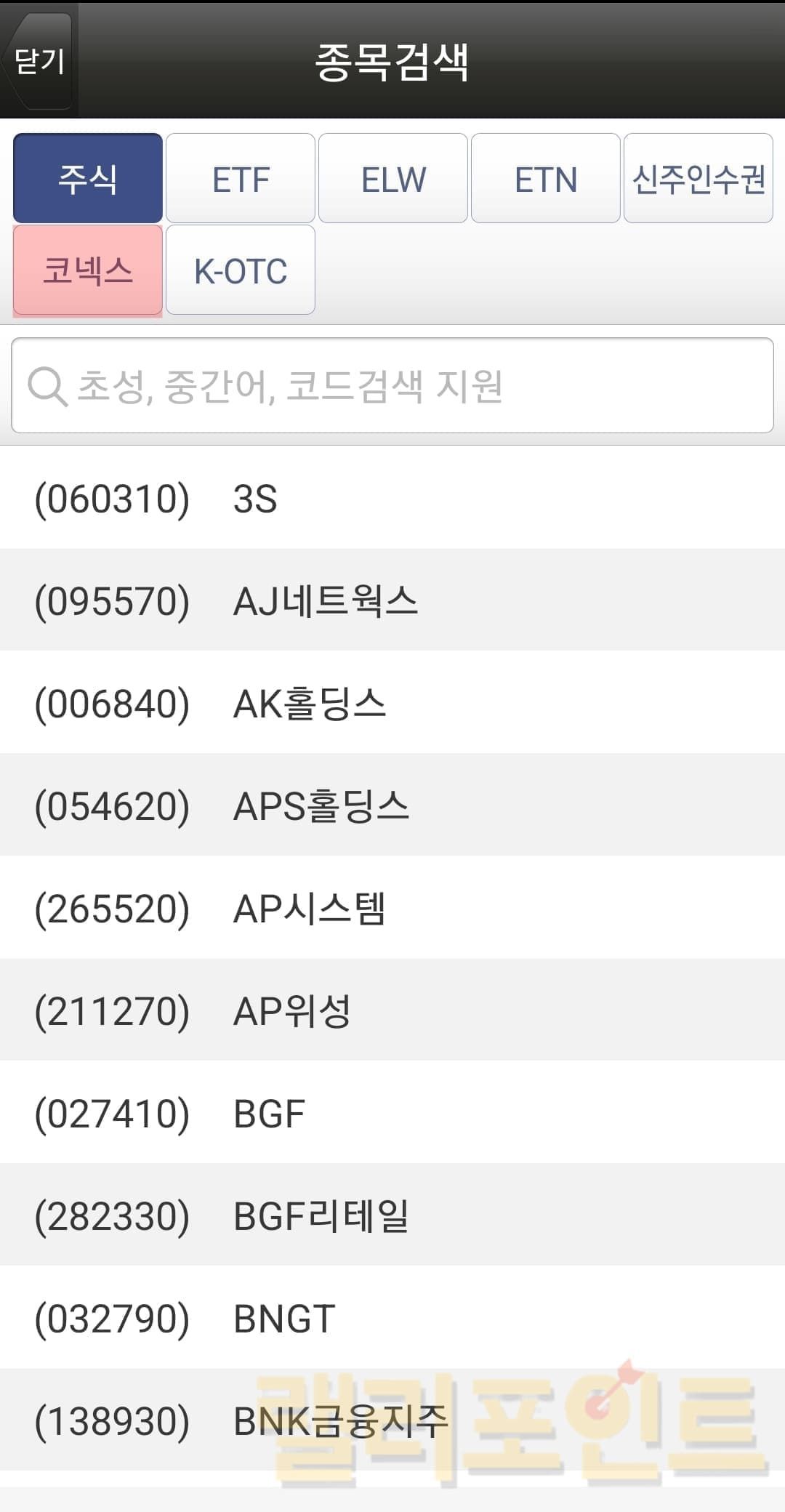Switch to the ETN tab
Image resolution: width=785 pixels, height=1512 pixels.
[546, 178]
